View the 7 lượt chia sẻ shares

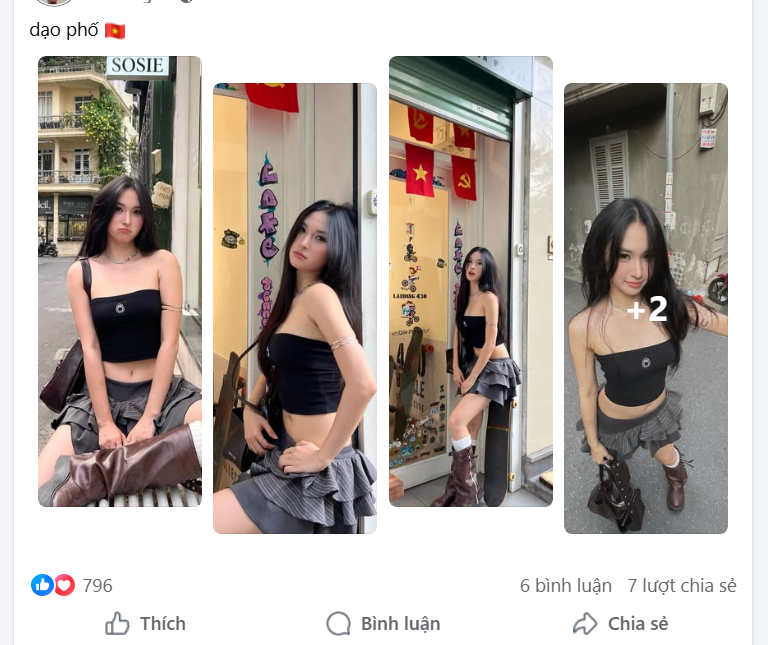pyautogui.click(x=682, y=586)
